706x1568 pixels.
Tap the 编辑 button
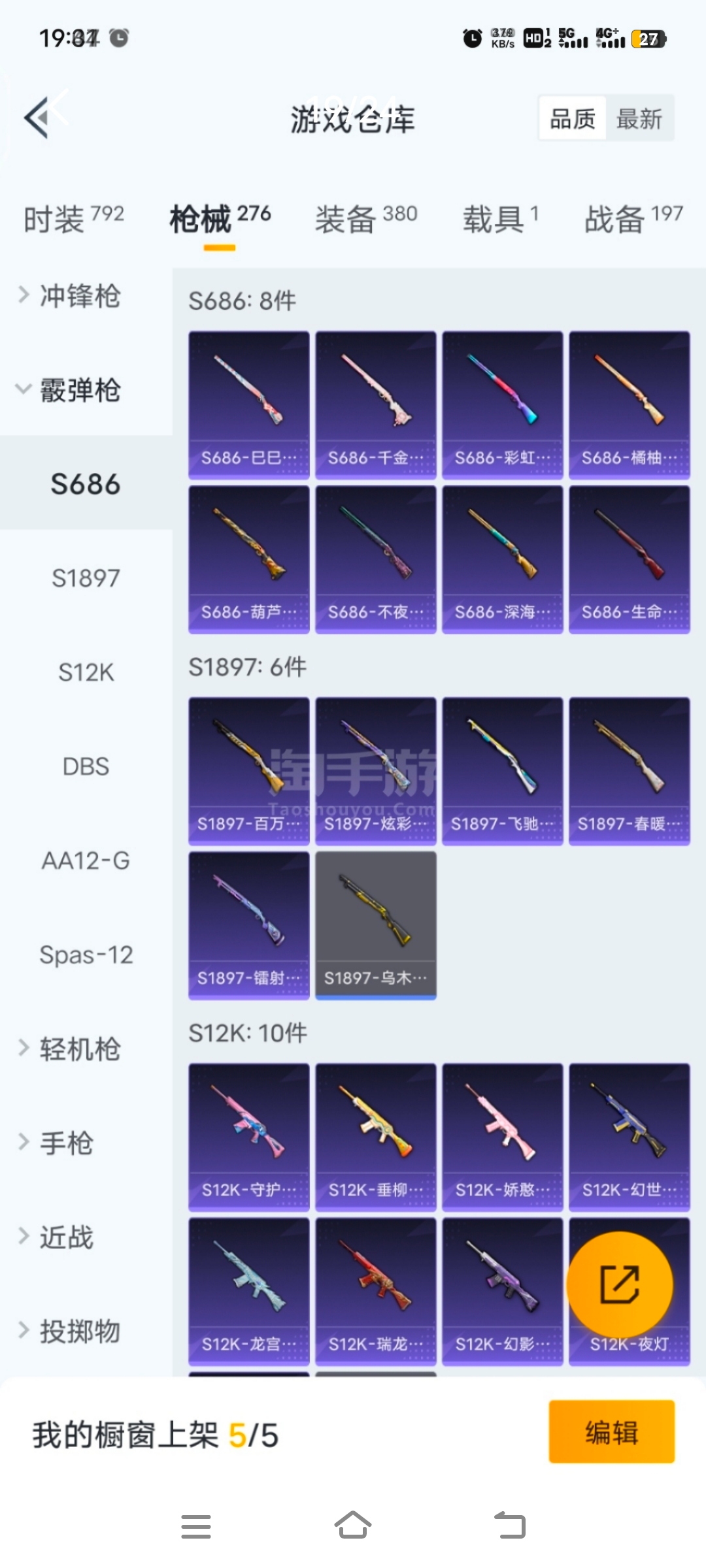611,1431
